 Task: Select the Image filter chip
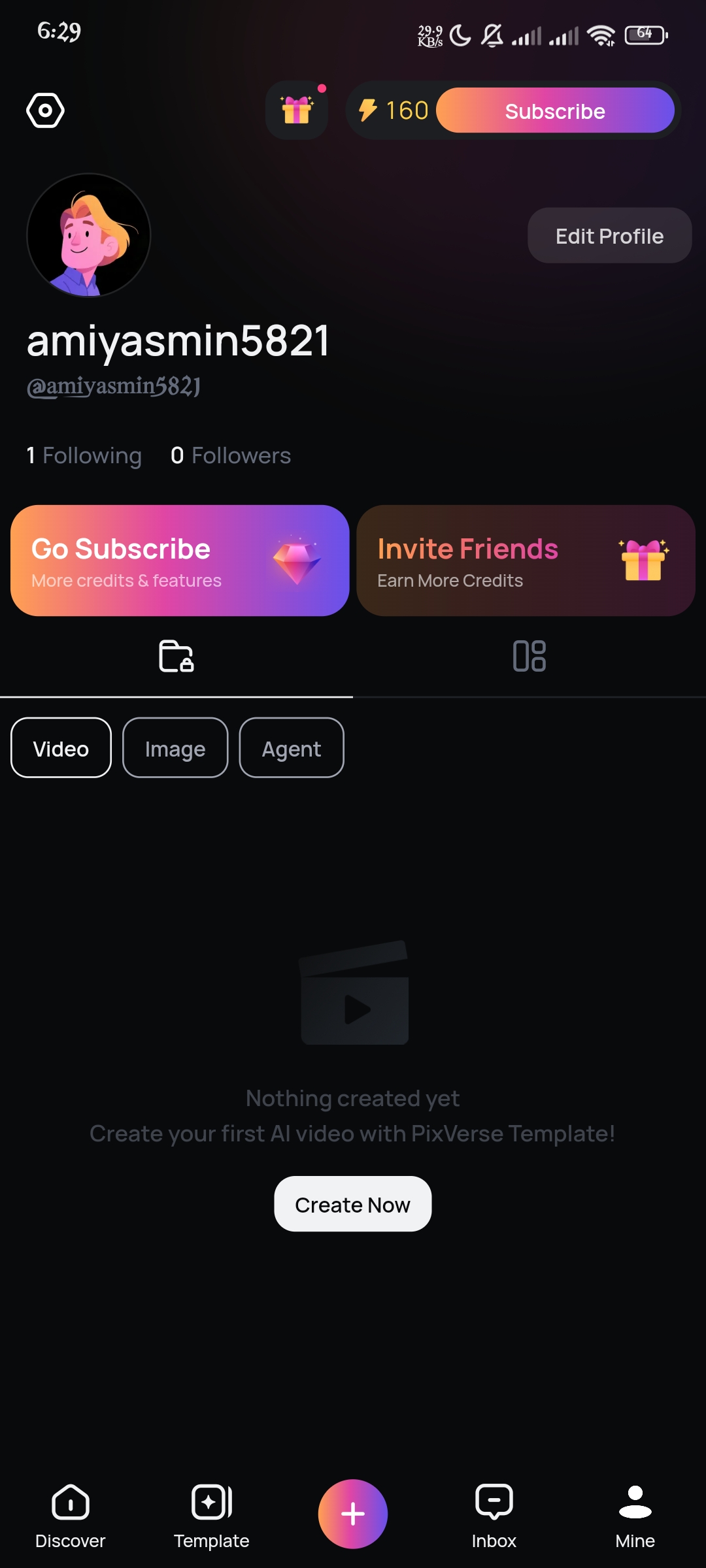pyautogui.click(x=175, y=748)
